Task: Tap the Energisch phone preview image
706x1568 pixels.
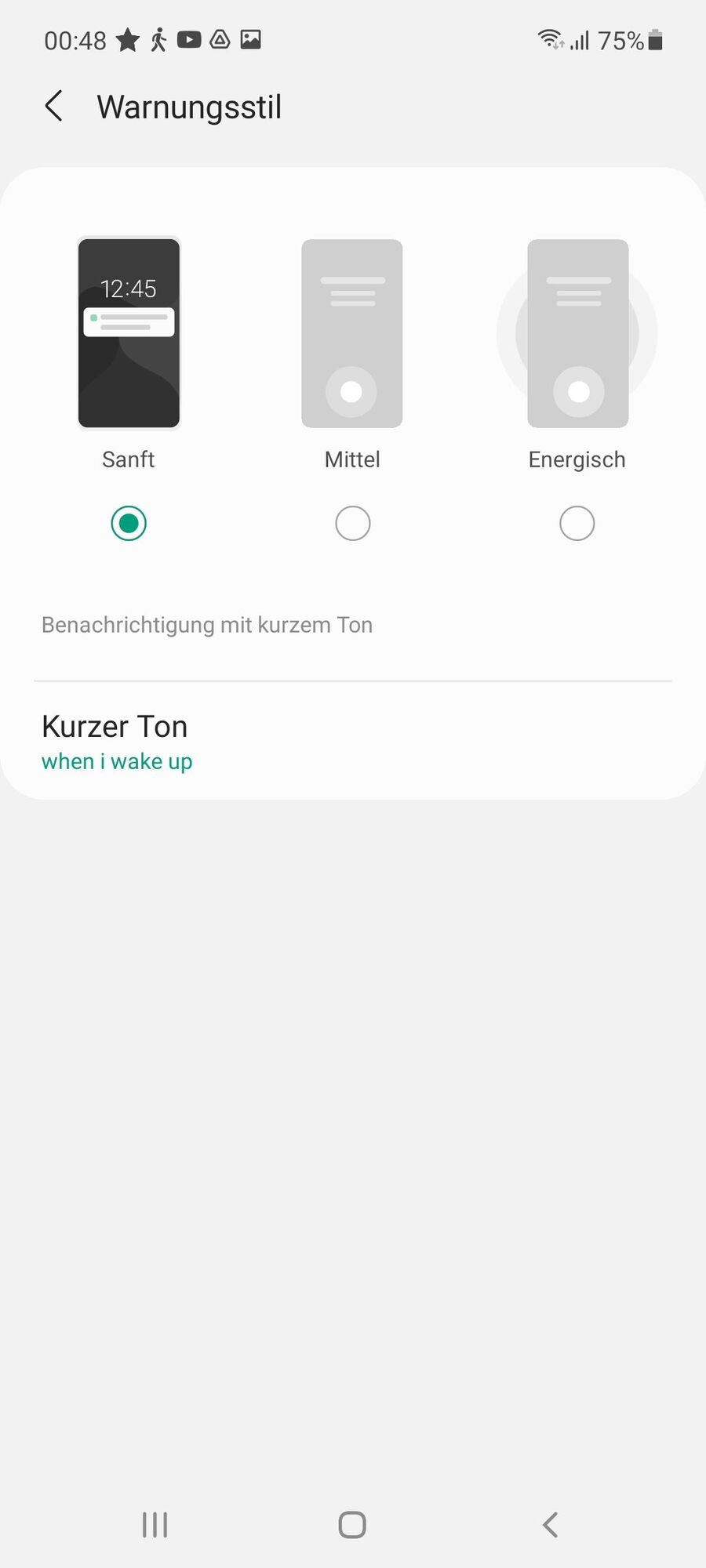Action: click(577, 333)
